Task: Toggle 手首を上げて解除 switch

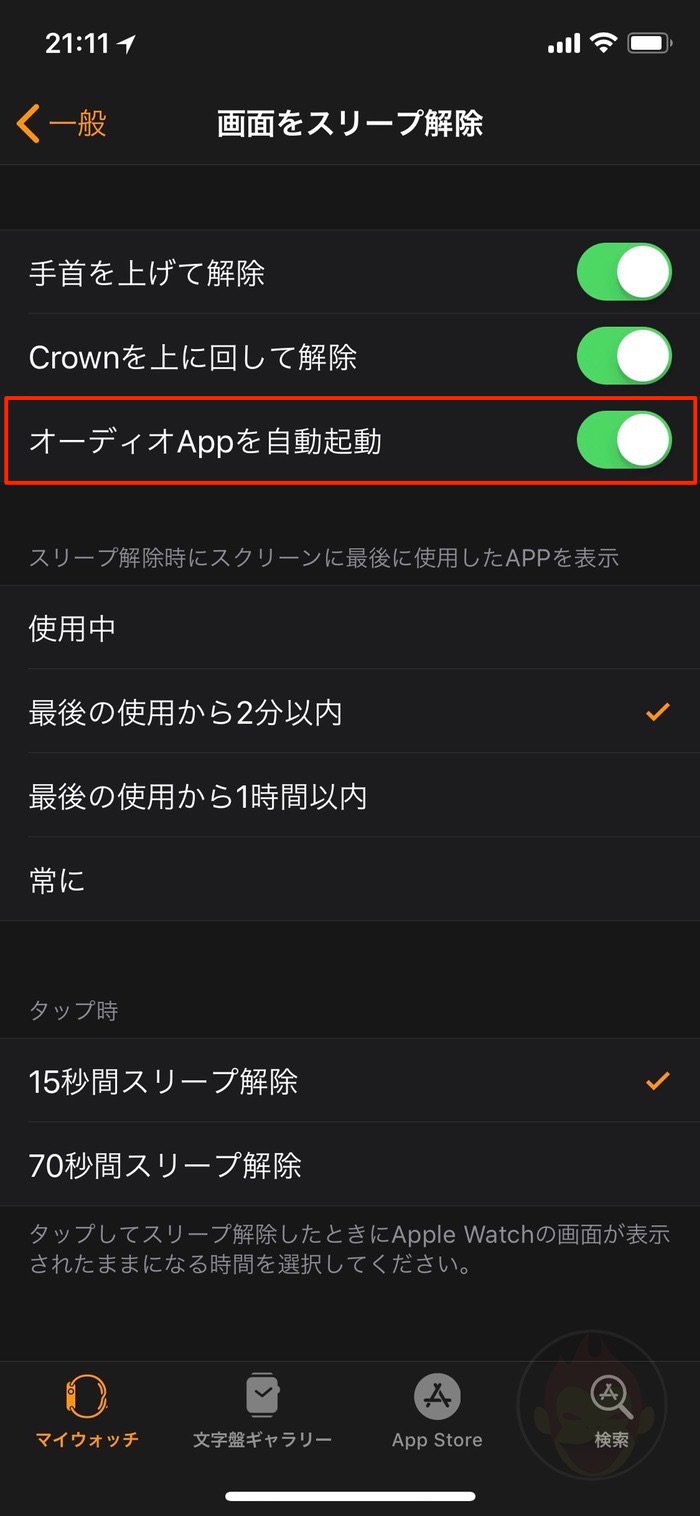Action: tap(623, 272)
